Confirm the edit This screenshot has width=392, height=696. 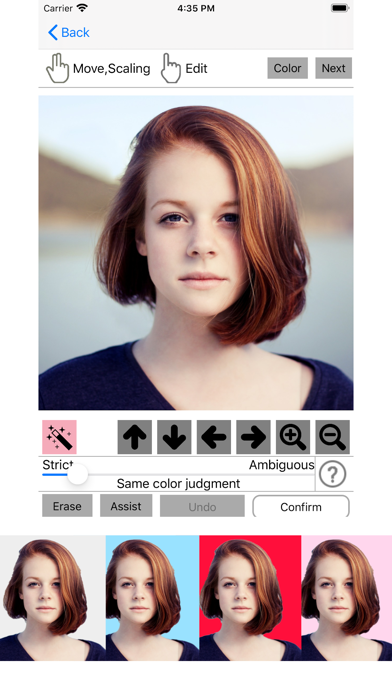coord(301,506)
